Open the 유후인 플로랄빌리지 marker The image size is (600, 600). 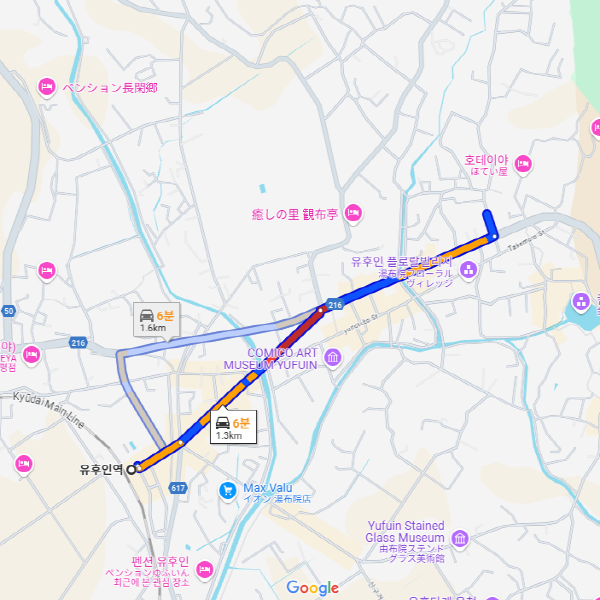coord(468,269)
